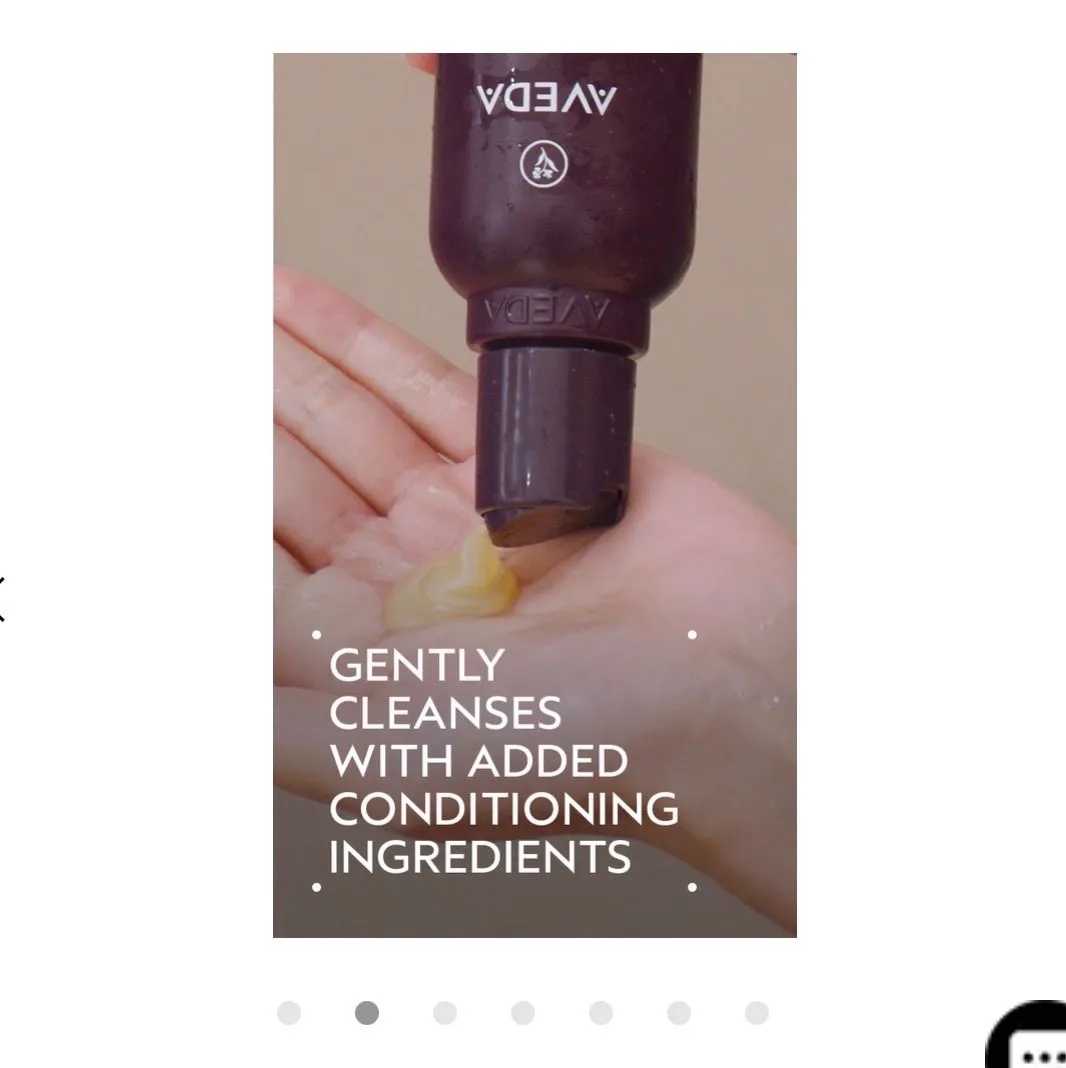Select the fourth carousel page dot
1066x1068 pixels.
(x=522, y=1013)
